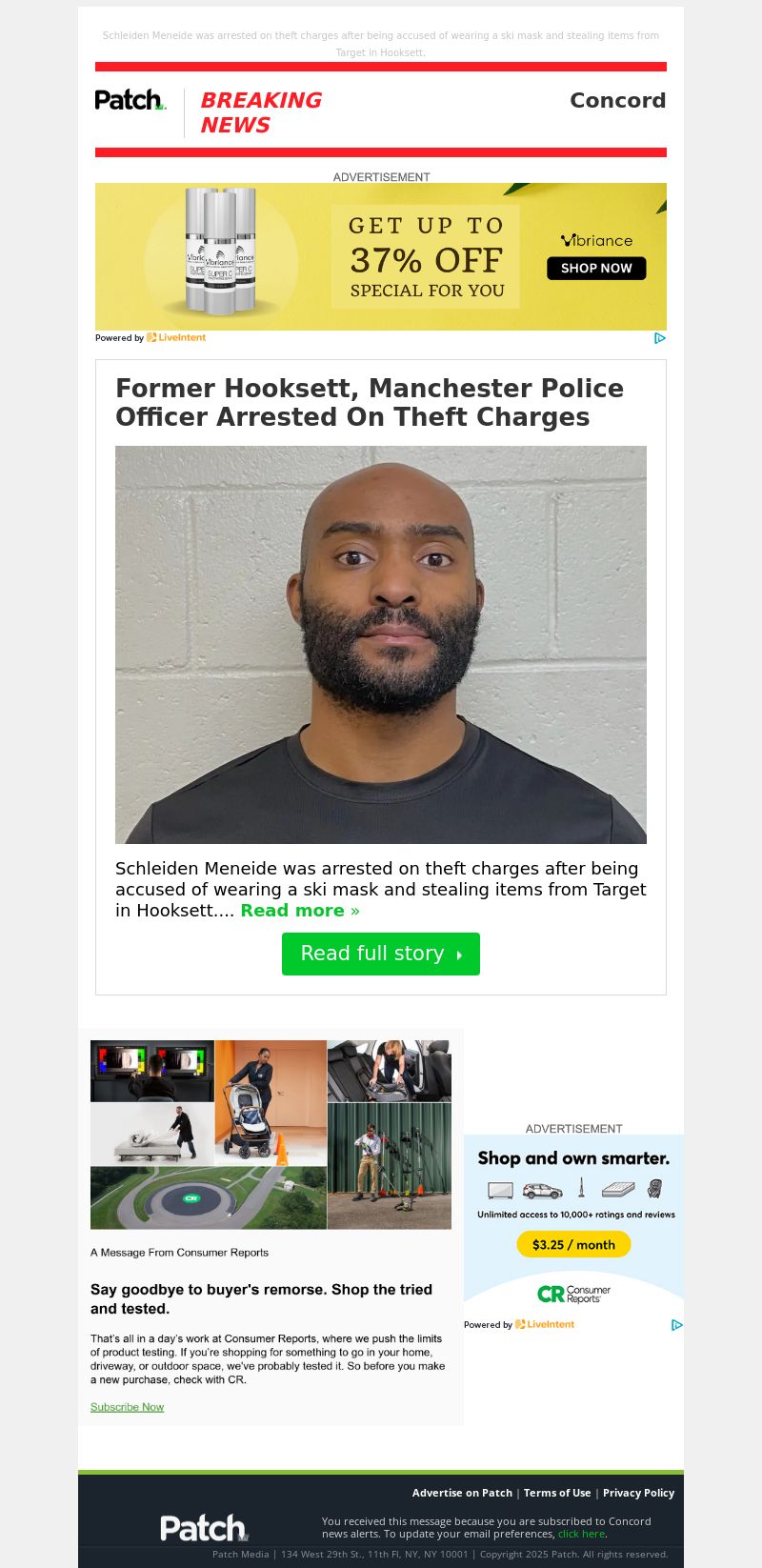Viewport: 762px width, 1568px height.
Task: Open the Privacy Policy link
Action: [x=638, y=1493]
